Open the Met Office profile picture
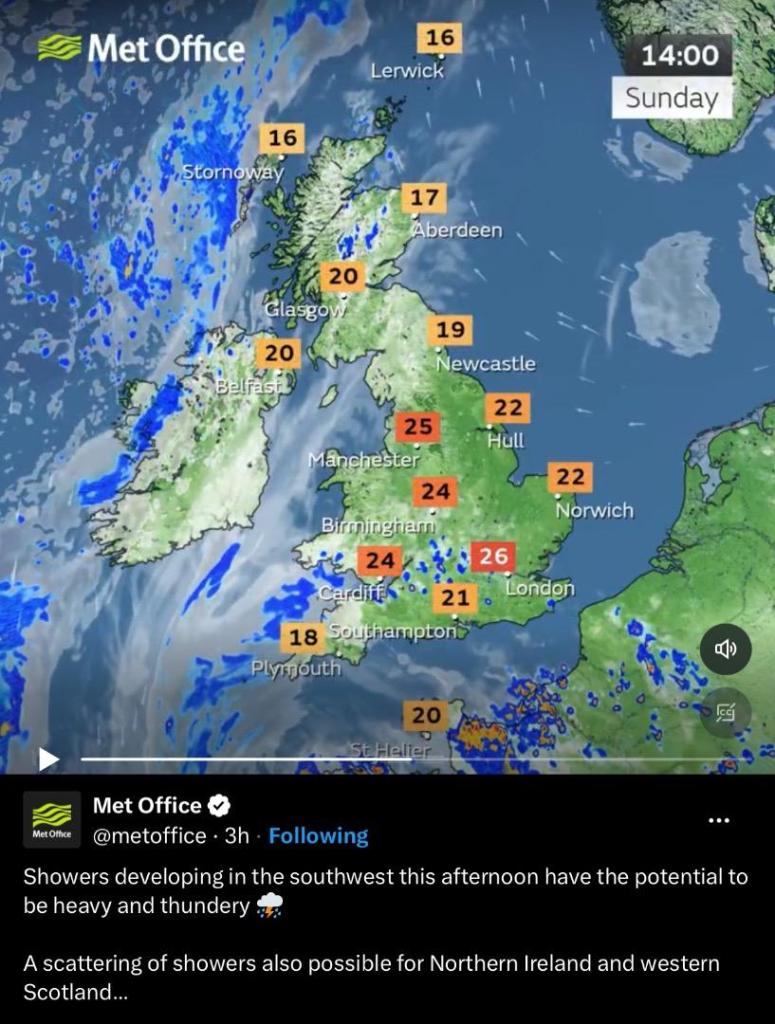This screenshot has height=1024, width=775. pyautogui.click(x=52, y=820)
